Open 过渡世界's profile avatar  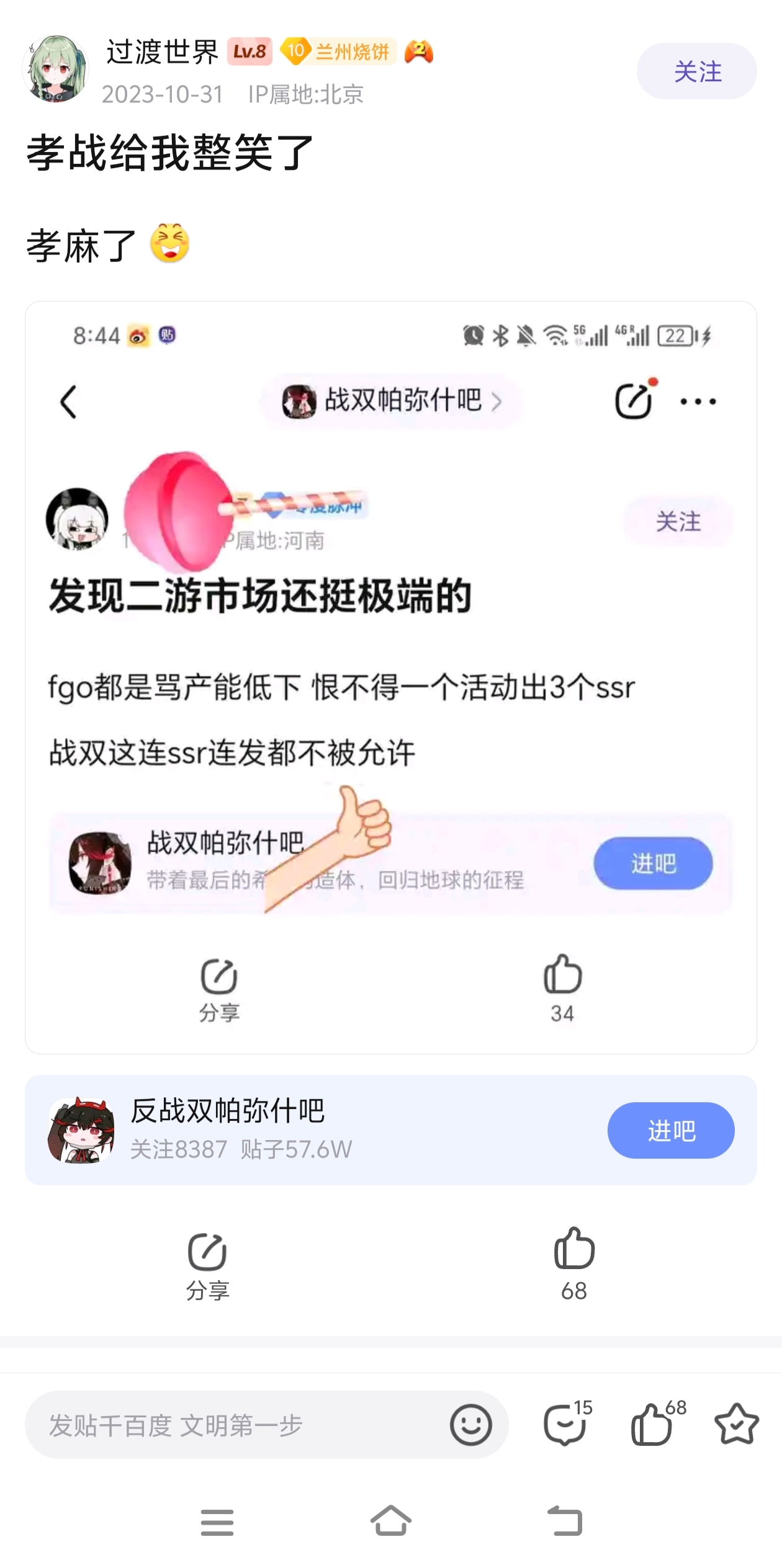click(55, 69)
